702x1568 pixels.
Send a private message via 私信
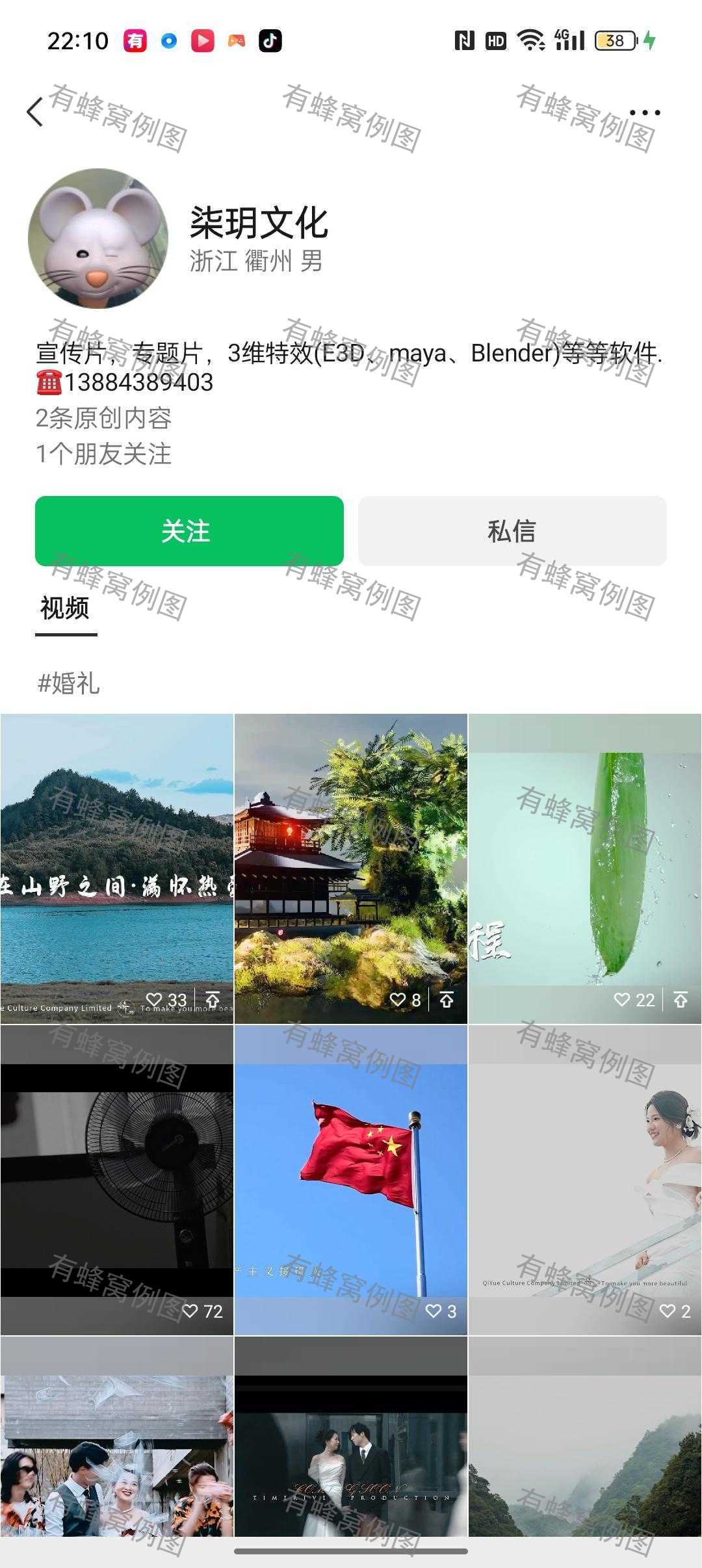point(512,531)
